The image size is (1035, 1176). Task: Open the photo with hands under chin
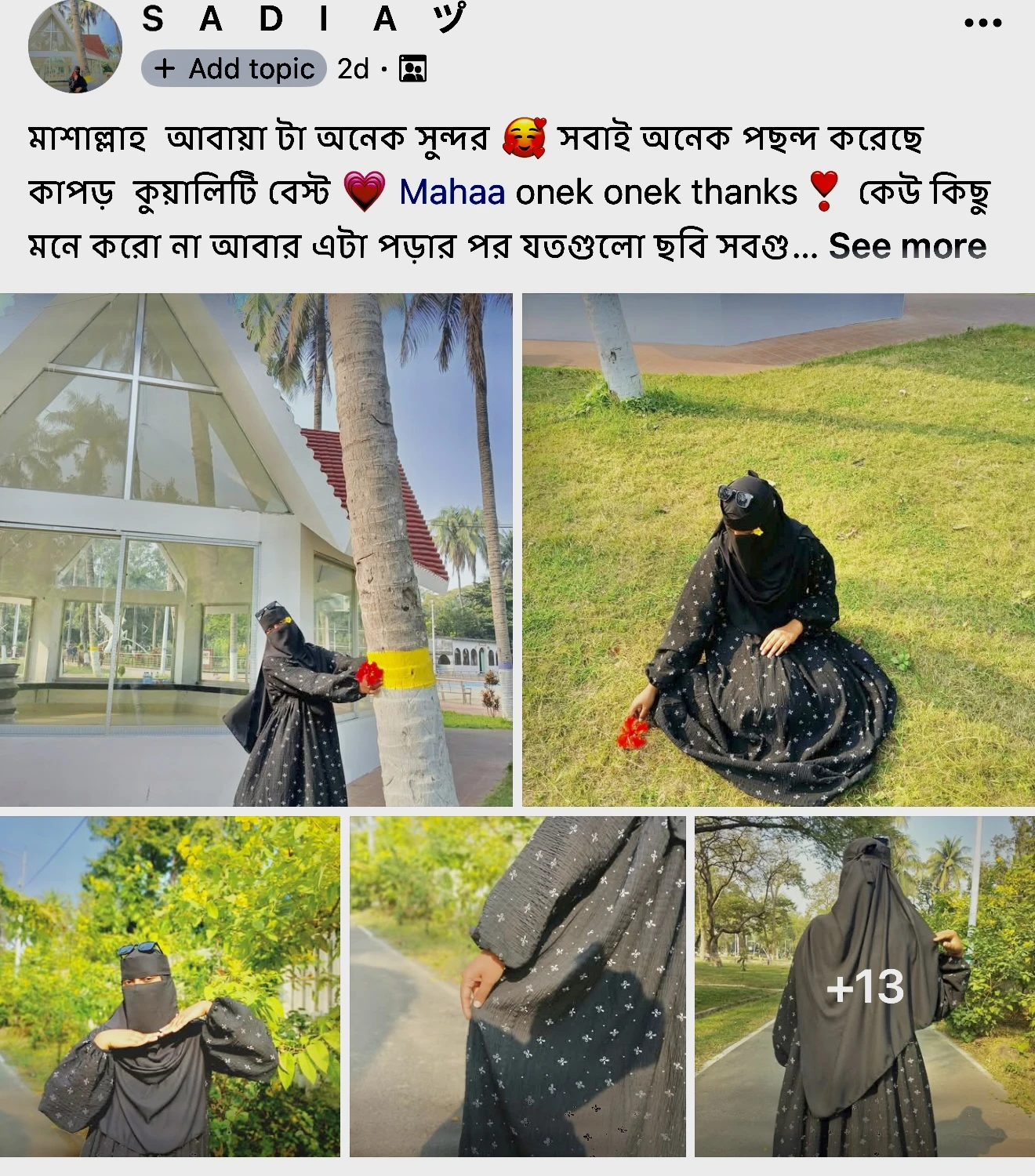(169, 986)
